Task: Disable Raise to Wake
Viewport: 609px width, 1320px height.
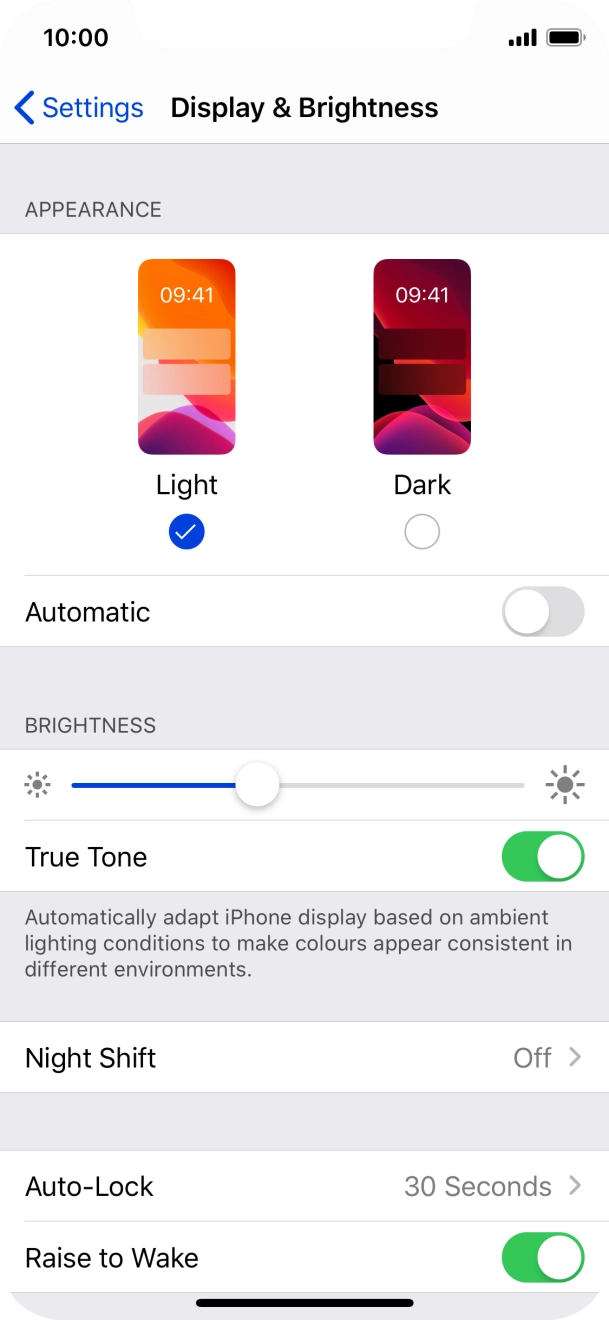Action: (542, 1257)
